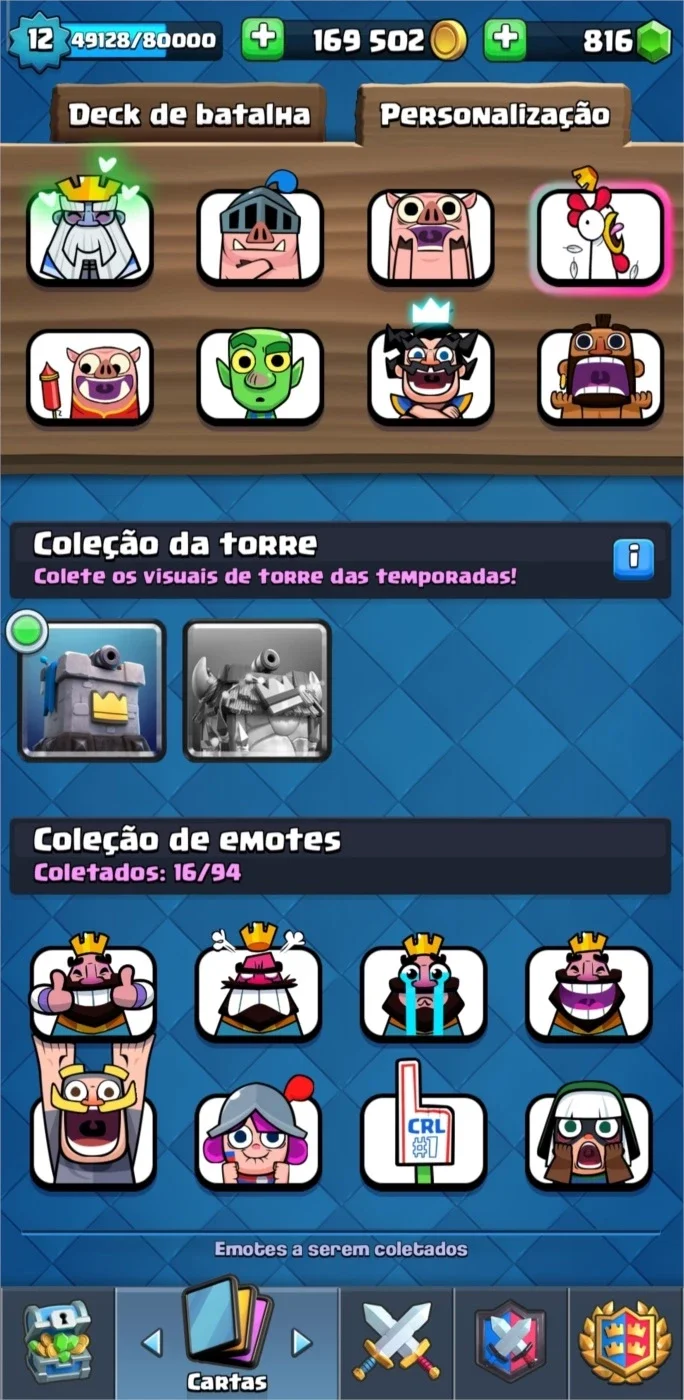Tap the plus button next to gems
684x1400 pixels.
coord(505,39)
